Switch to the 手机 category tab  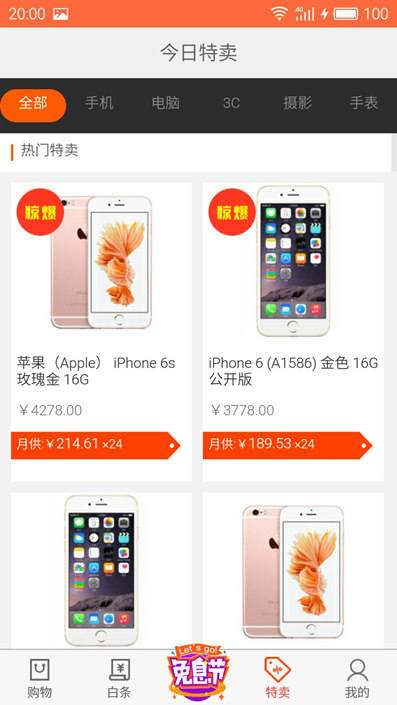(99, 103)
